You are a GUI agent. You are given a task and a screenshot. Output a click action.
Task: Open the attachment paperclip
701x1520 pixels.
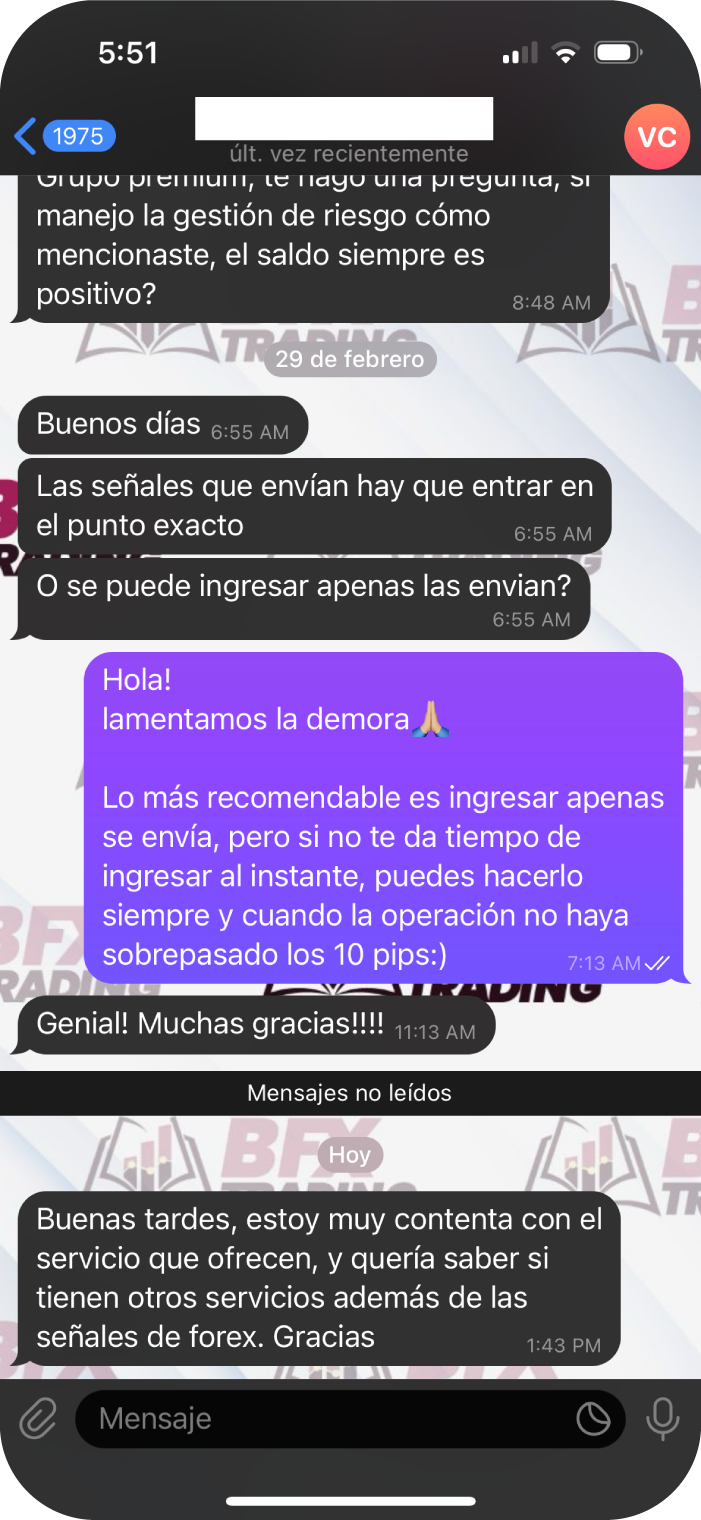[38, 1418]
